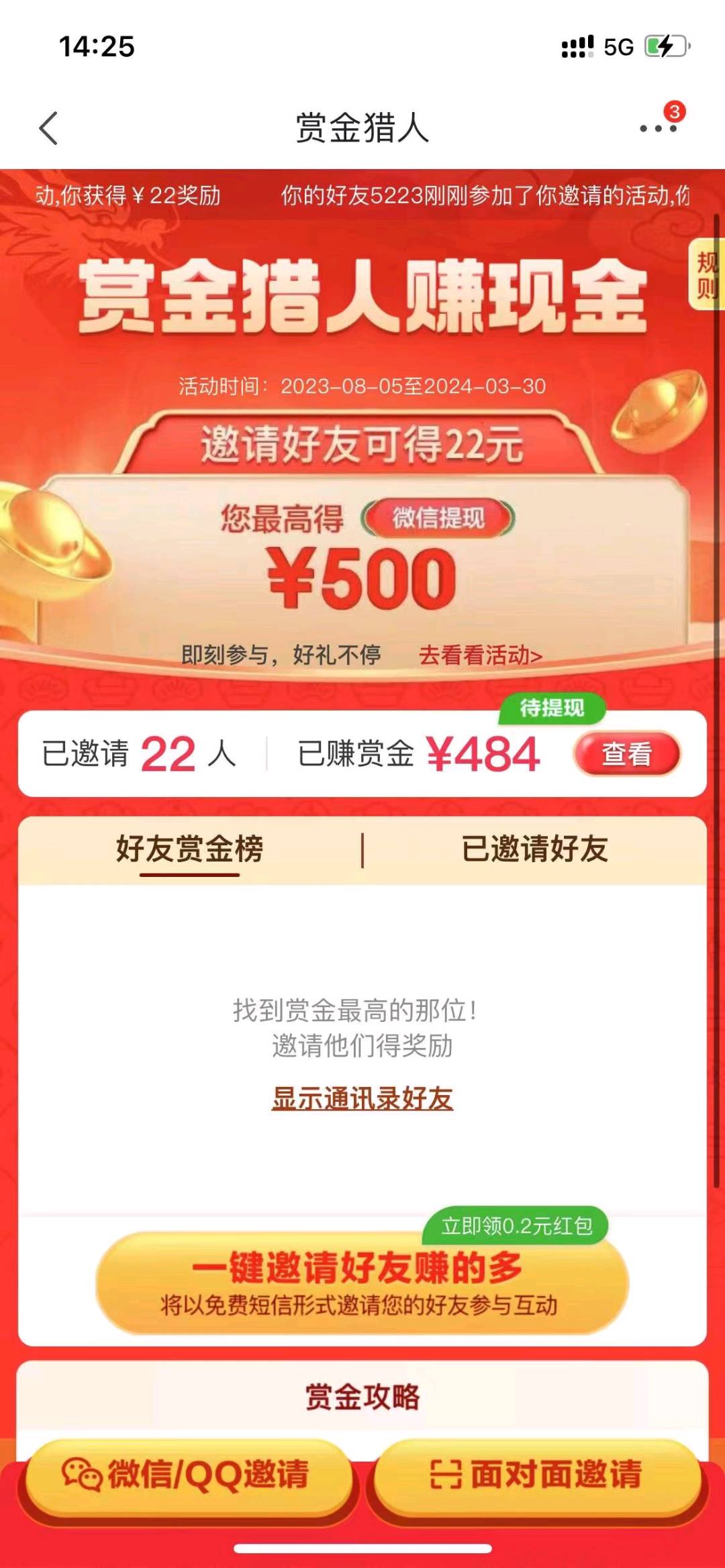This screenshot has height=1568, width=725.
Task: Tap the 微信提现 withdrawal button
Action: tap(438, 517)
